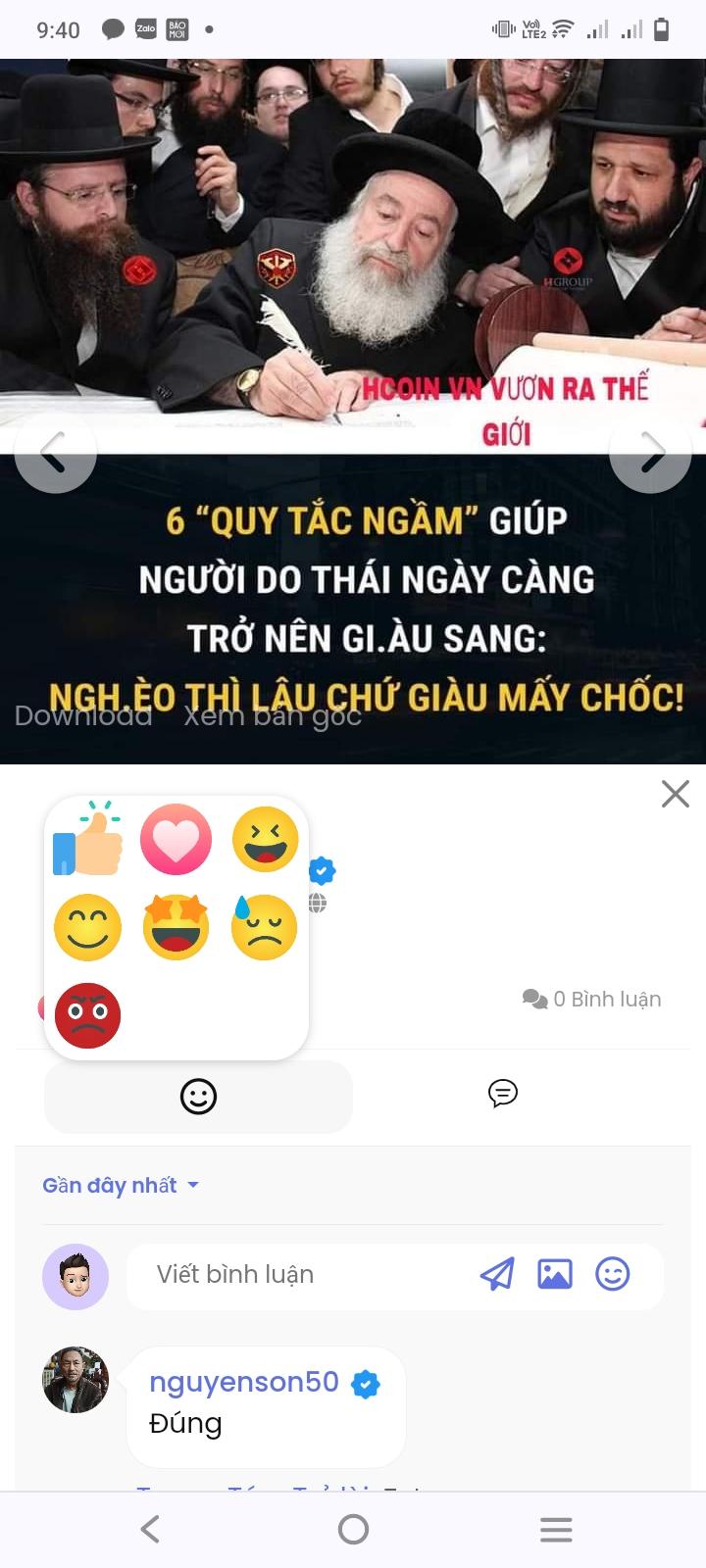Screen dimensions: 706x1568
Task: Close the post panel
Action: pos(675,794)
